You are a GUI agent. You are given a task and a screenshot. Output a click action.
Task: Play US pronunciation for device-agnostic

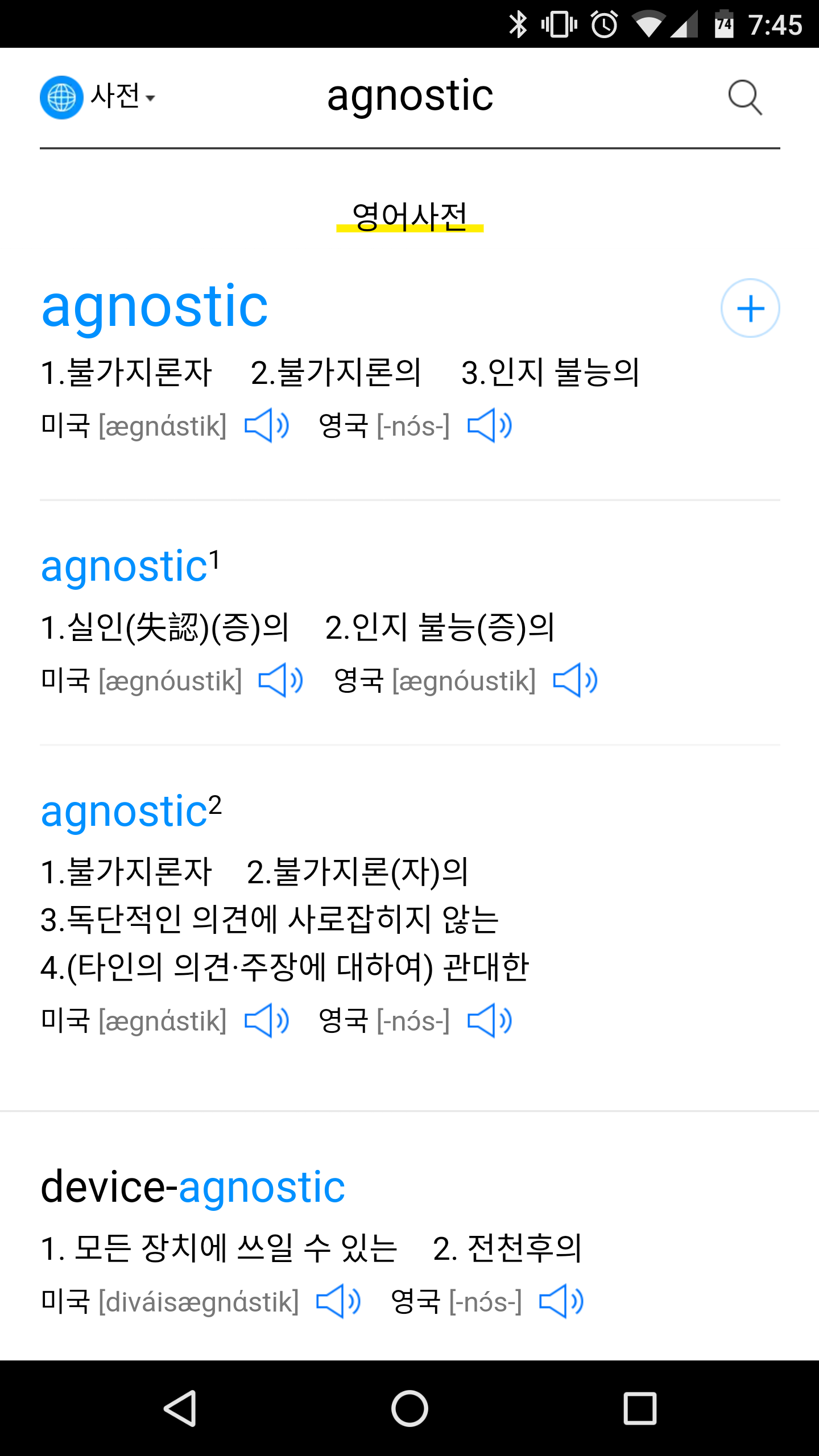click(x=338, y=1301)
